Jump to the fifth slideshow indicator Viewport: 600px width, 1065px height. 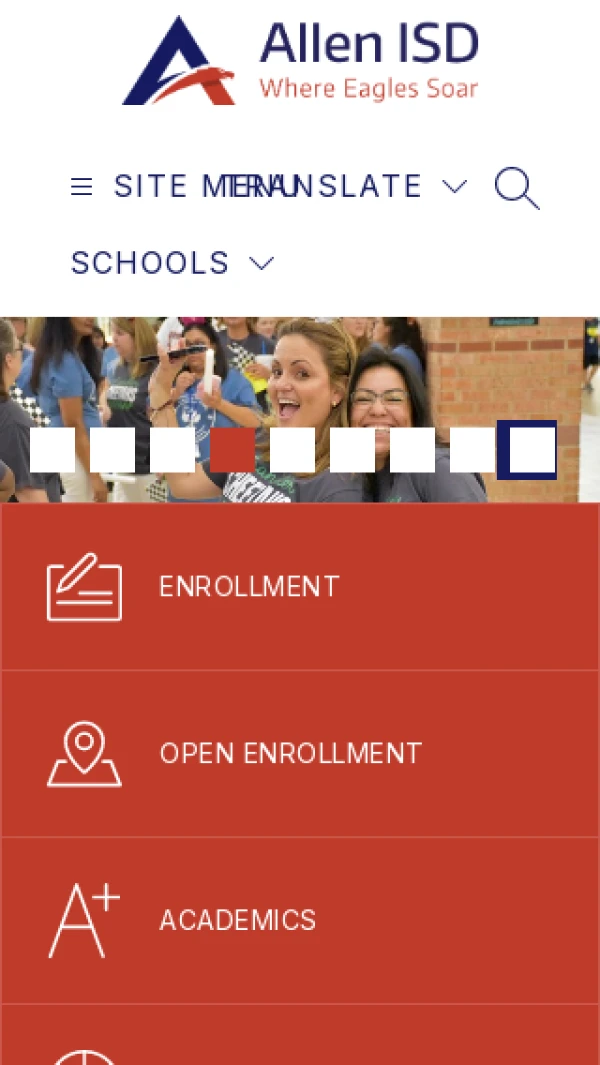click(292, 450)
